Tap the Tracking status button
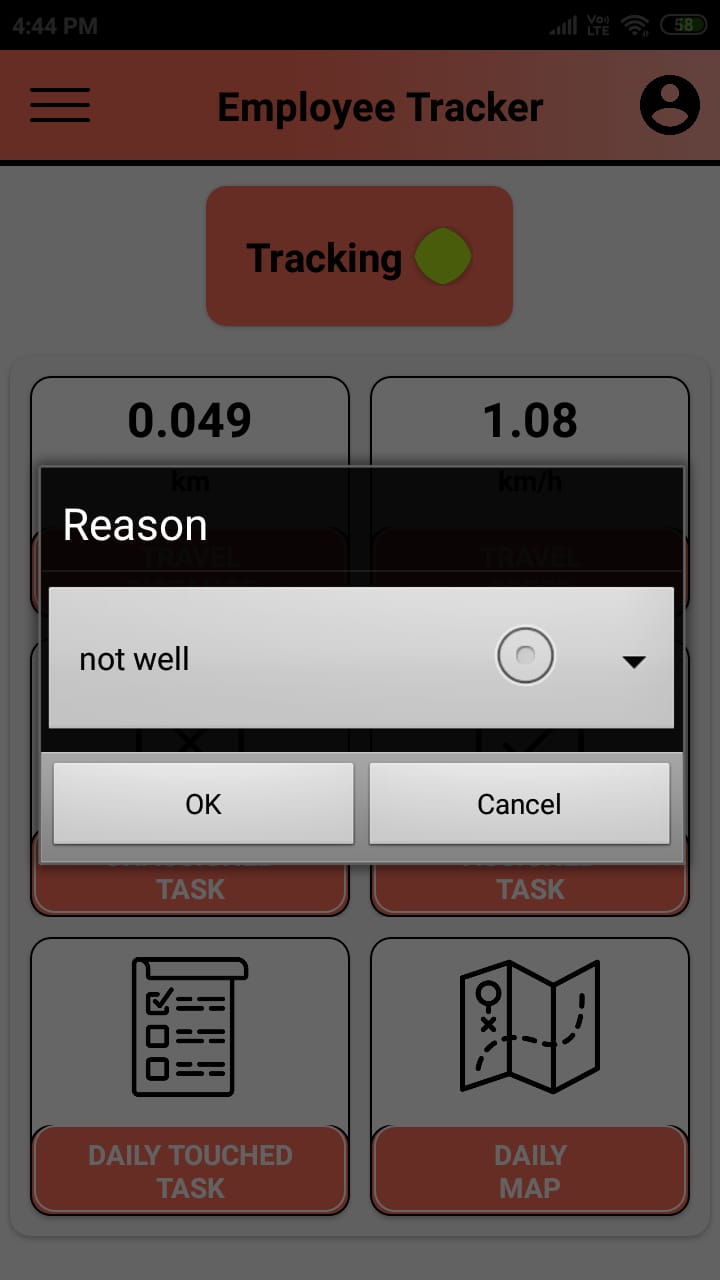Image resolution: width=720 pixels, height=1280 pixels. pyautogui.click(x=359, y=256)
